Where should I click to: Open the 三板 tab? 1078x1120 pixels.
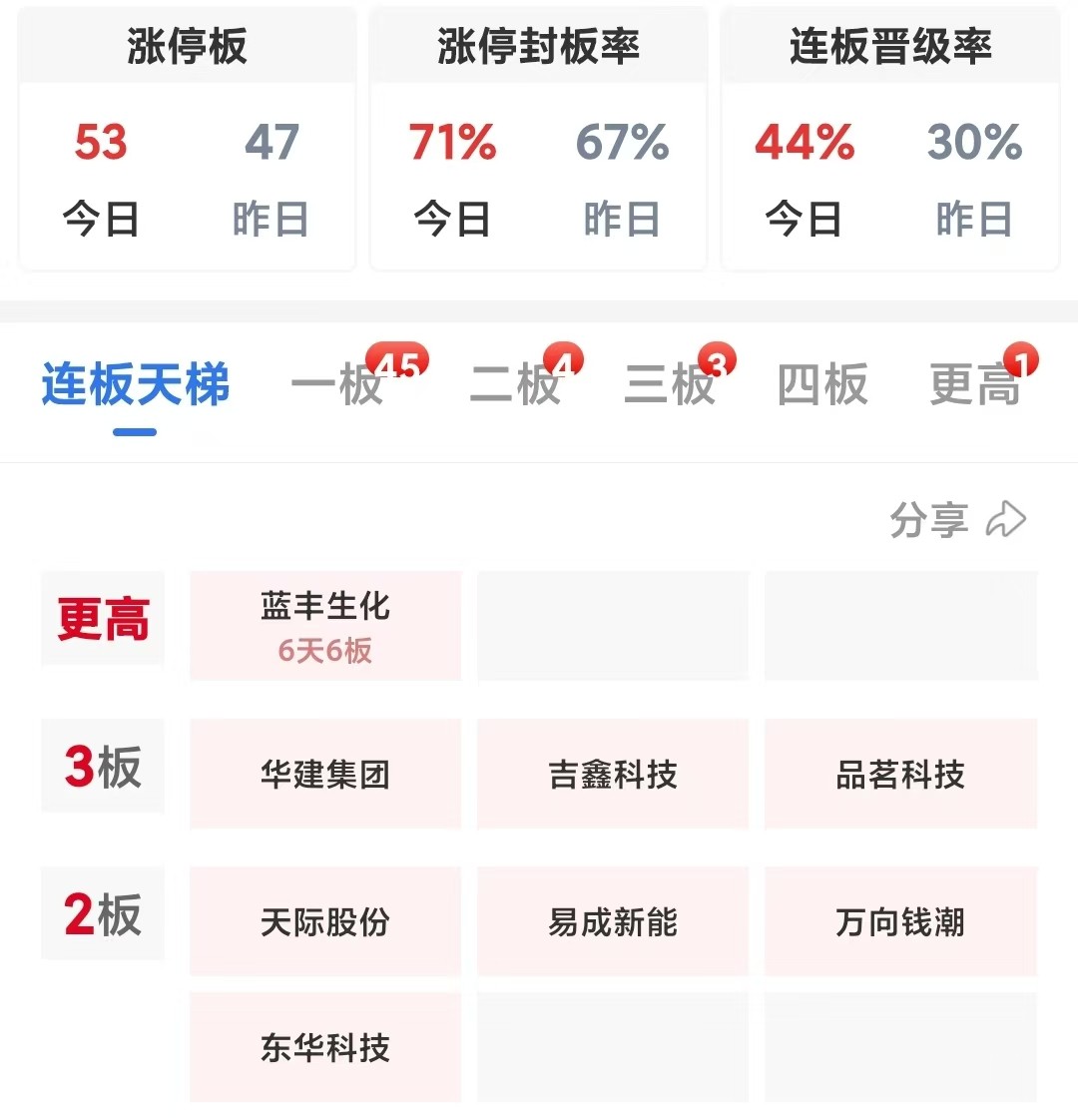coord(670,384)
